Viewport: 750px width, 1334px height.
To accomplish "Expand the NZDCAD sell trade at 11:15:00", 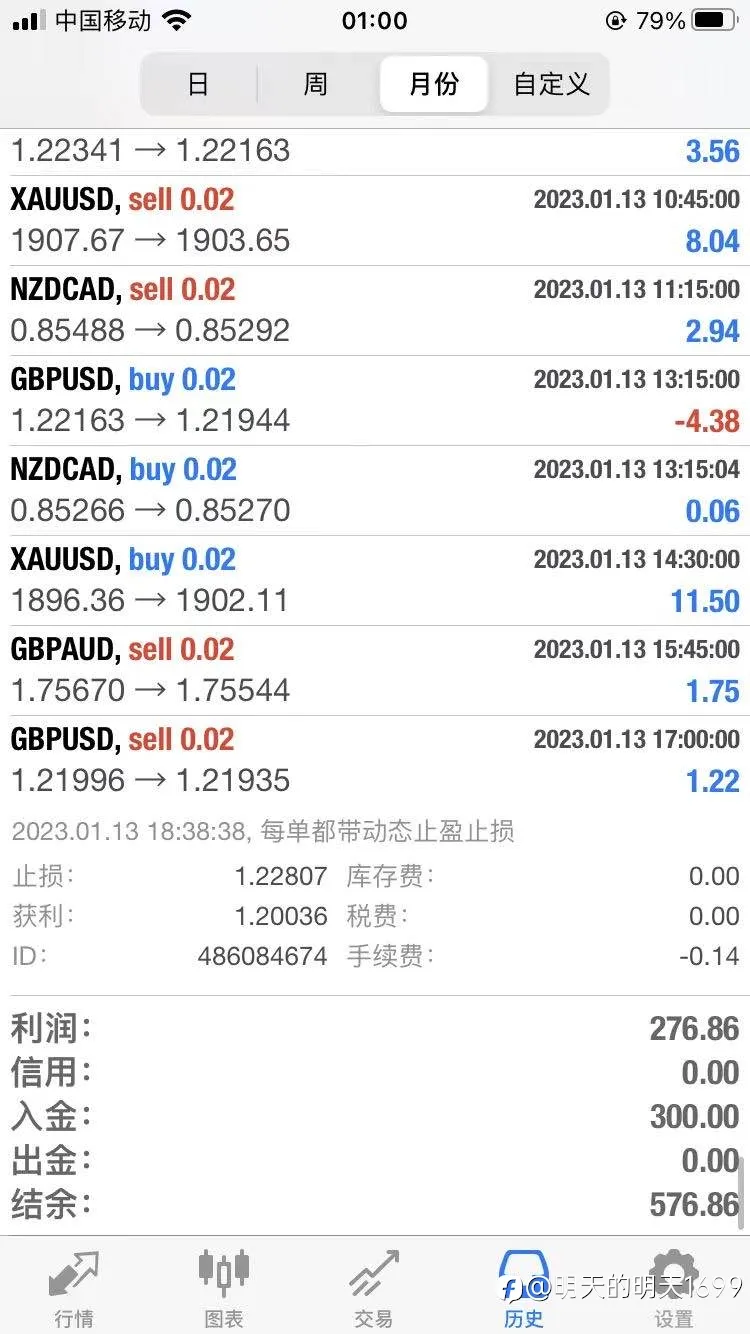I will click(375, 311).
